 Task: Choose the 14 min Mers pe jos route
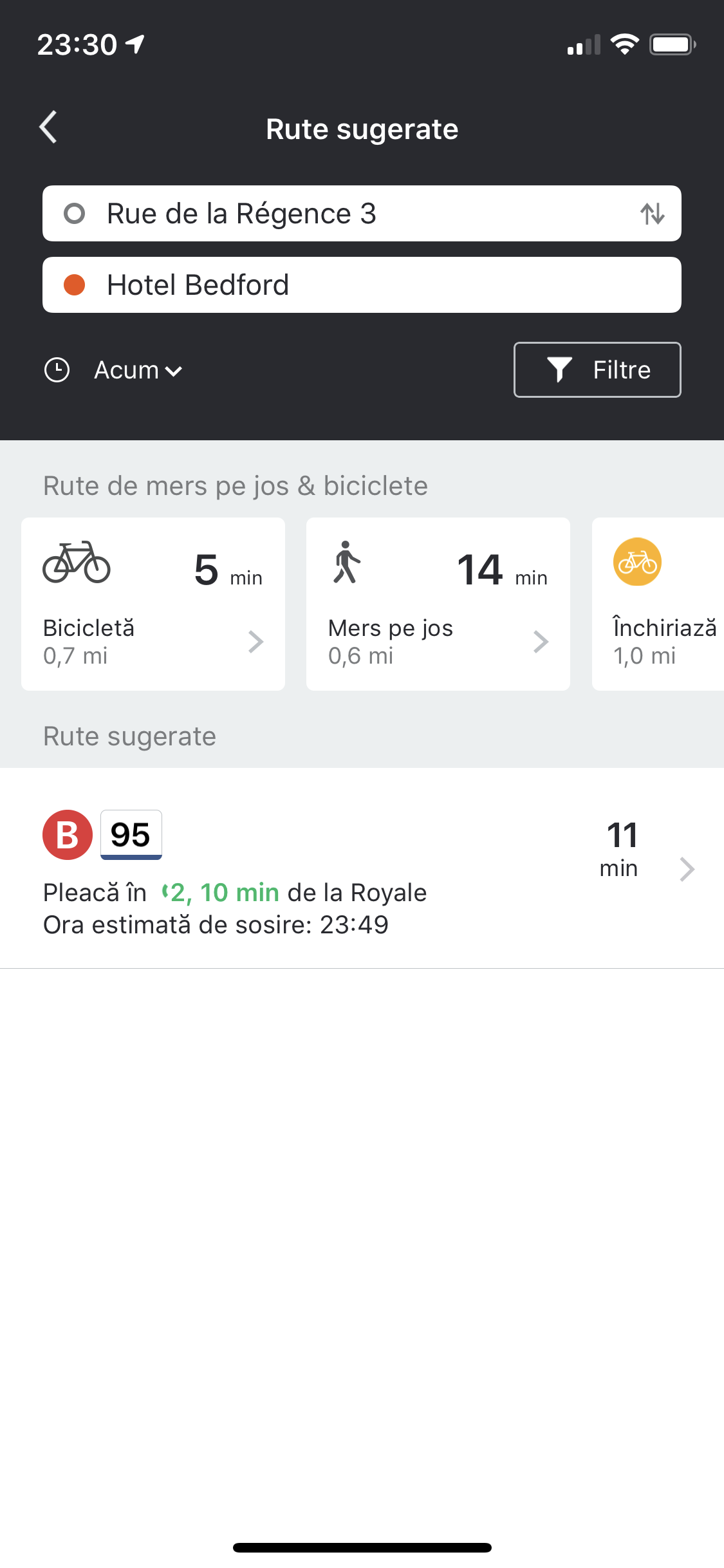[x=438, y=604]
